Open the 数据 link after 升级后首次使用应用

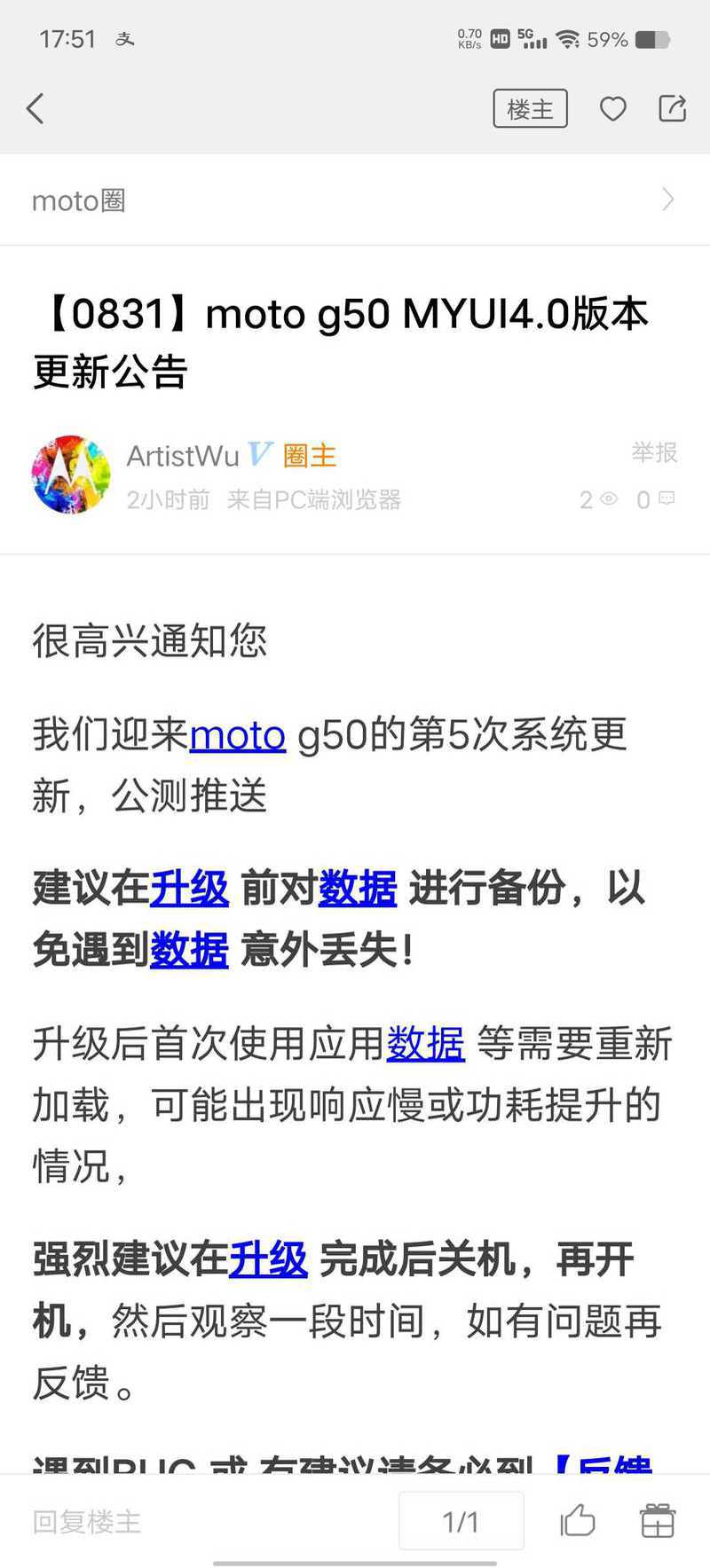click(425, 1044)
